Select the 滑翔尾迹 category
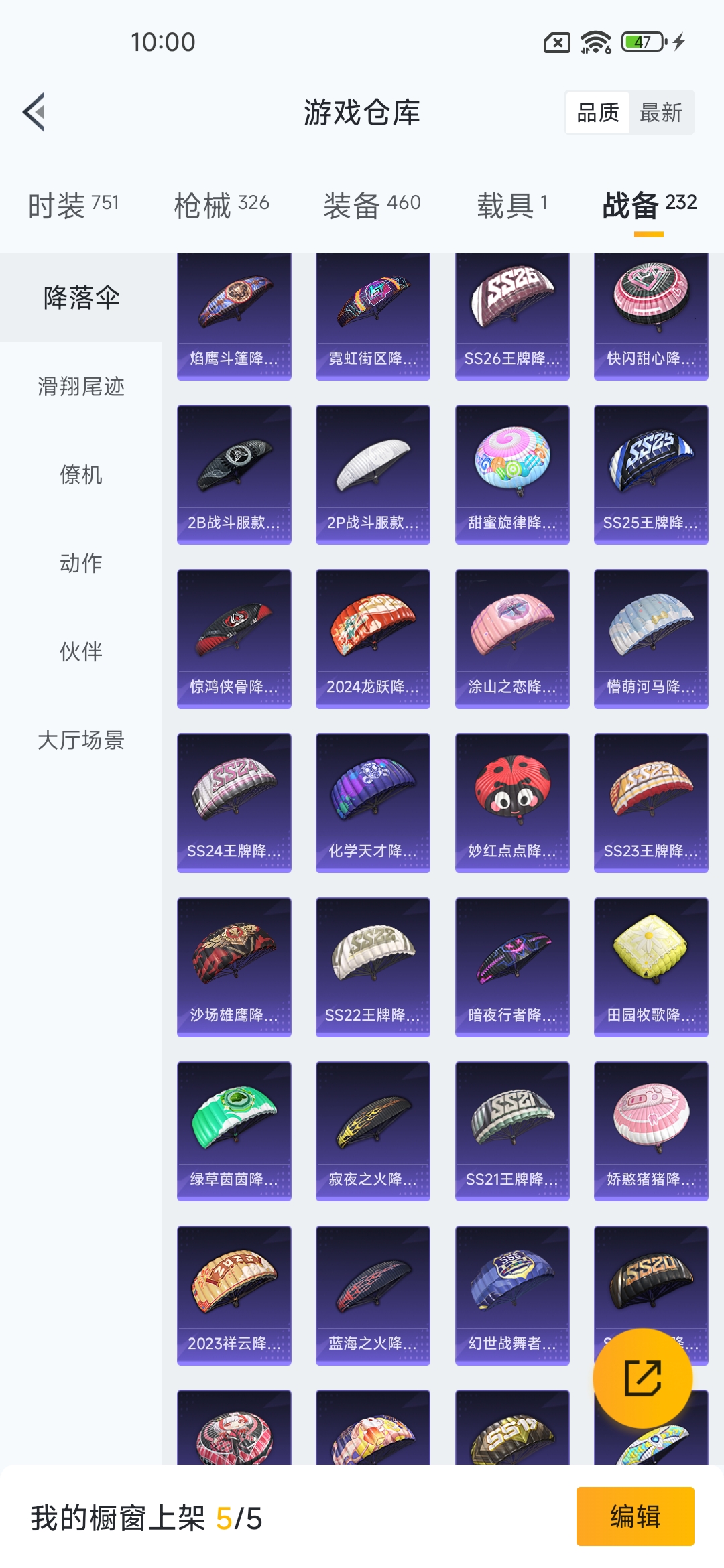Screen dimensions: 724x1568 [81, 387]
